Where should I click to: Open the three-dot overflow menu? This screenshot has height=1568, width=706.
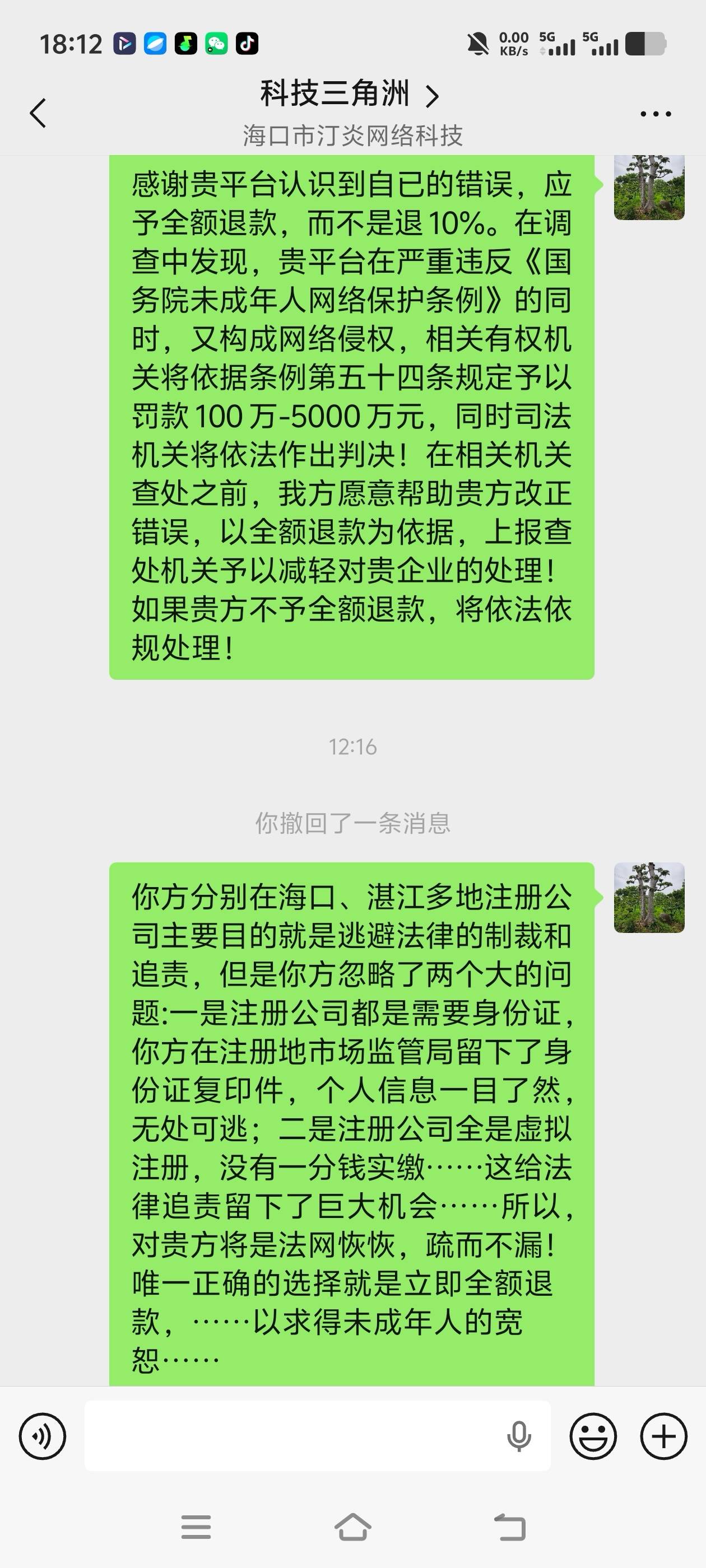coord(656,114)
